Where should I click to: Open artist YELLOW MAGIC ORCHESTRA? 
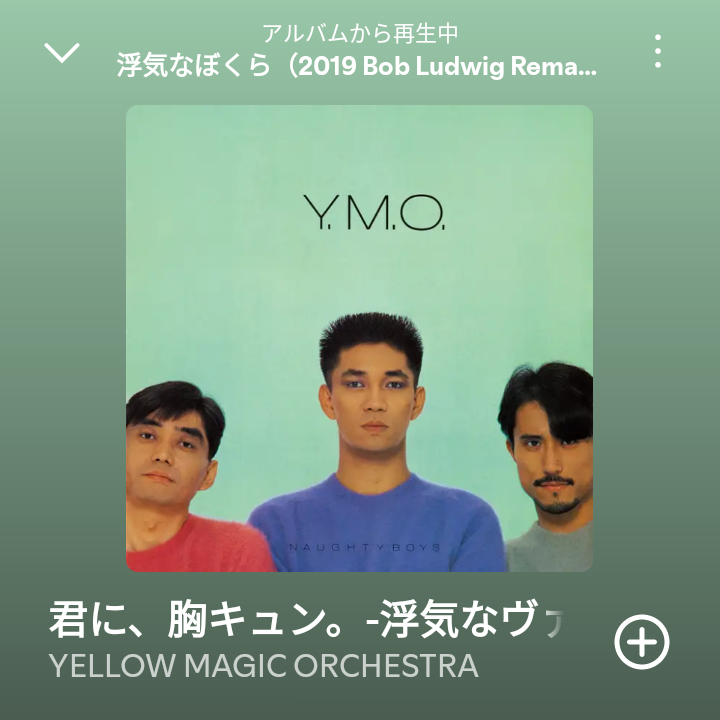264,666
